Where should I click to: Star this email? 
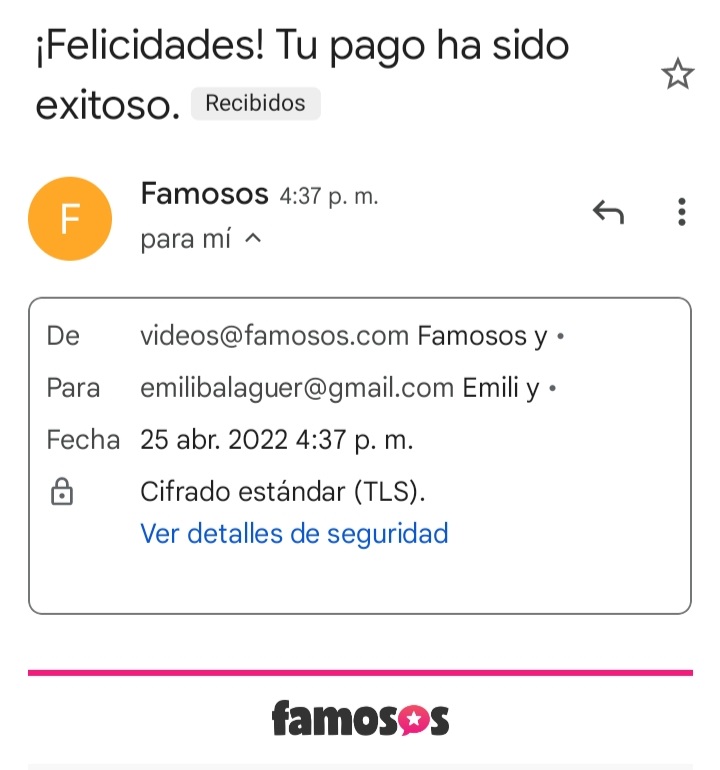[x=678, y=75]
